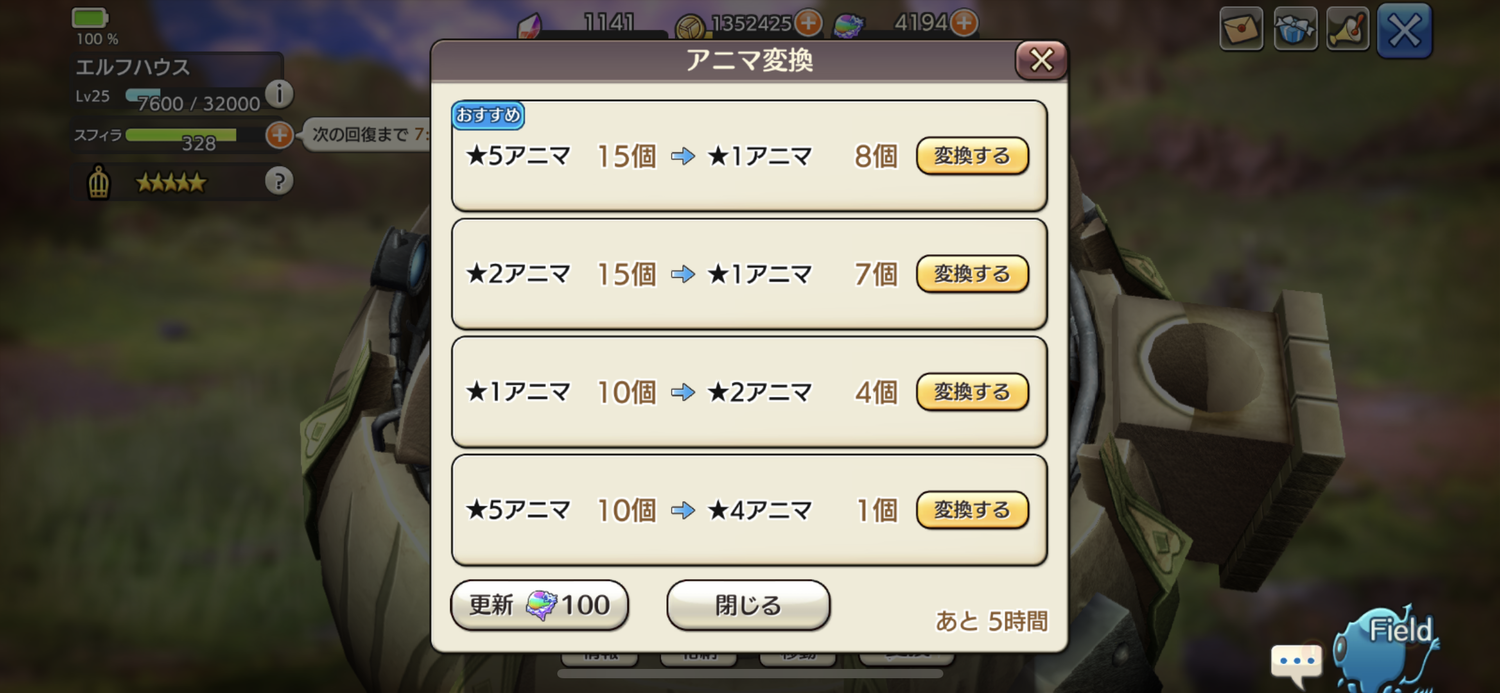Tap the 閉じる button

748,605
